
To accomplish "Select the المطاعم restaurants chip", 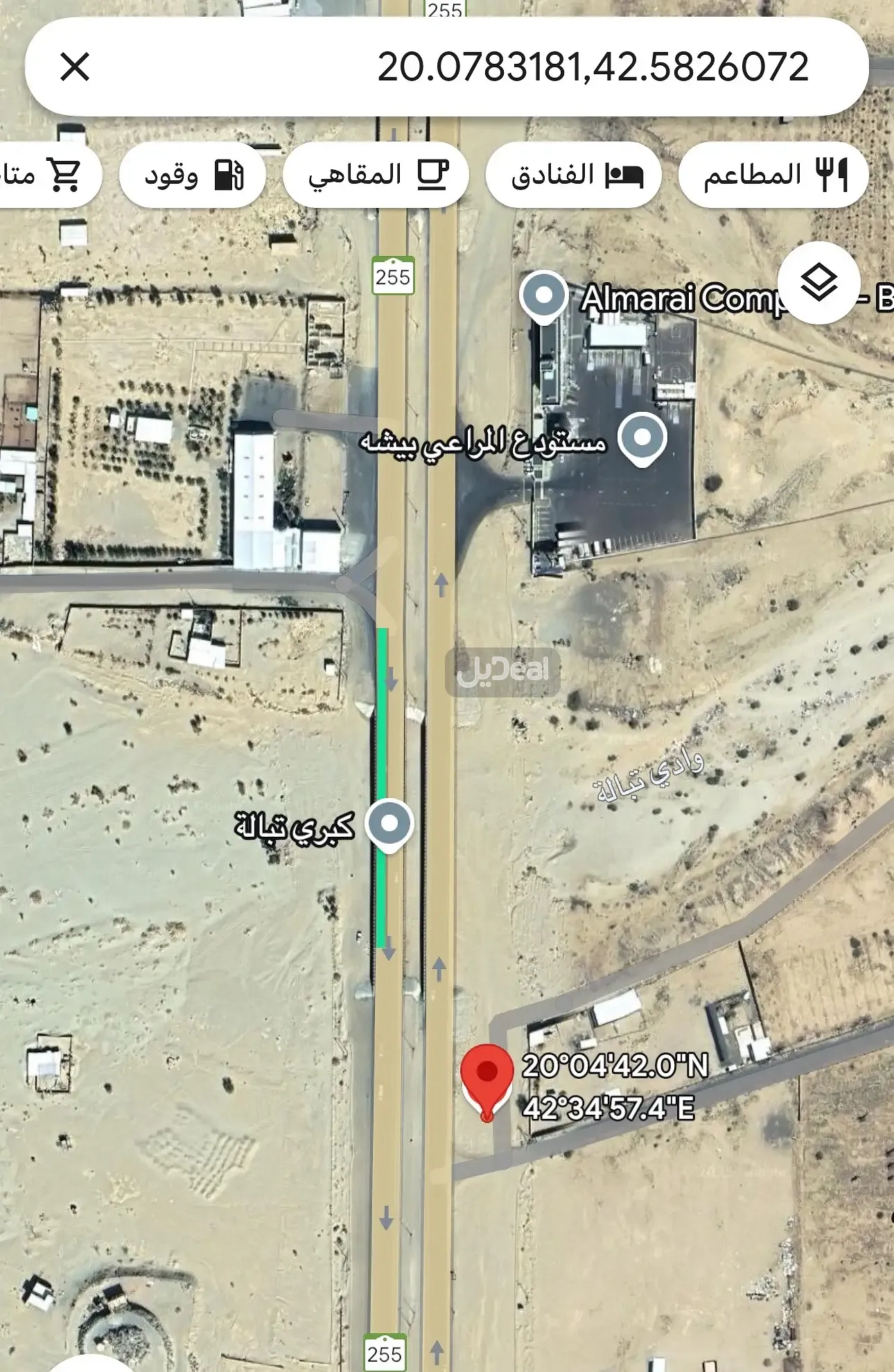I will coord(773,175).
